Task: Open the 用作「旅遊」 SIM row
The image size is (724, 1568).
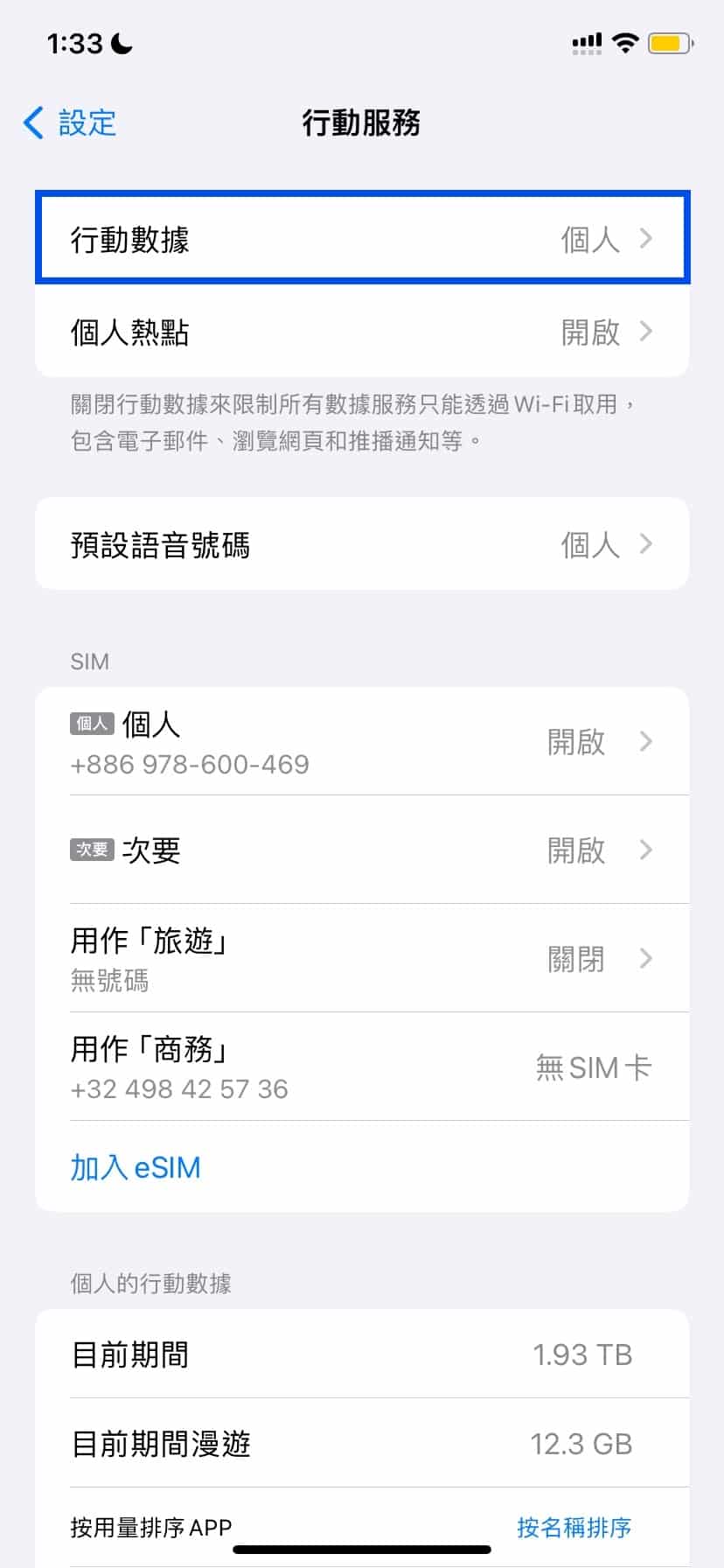Action: click(x=362, y=958)
